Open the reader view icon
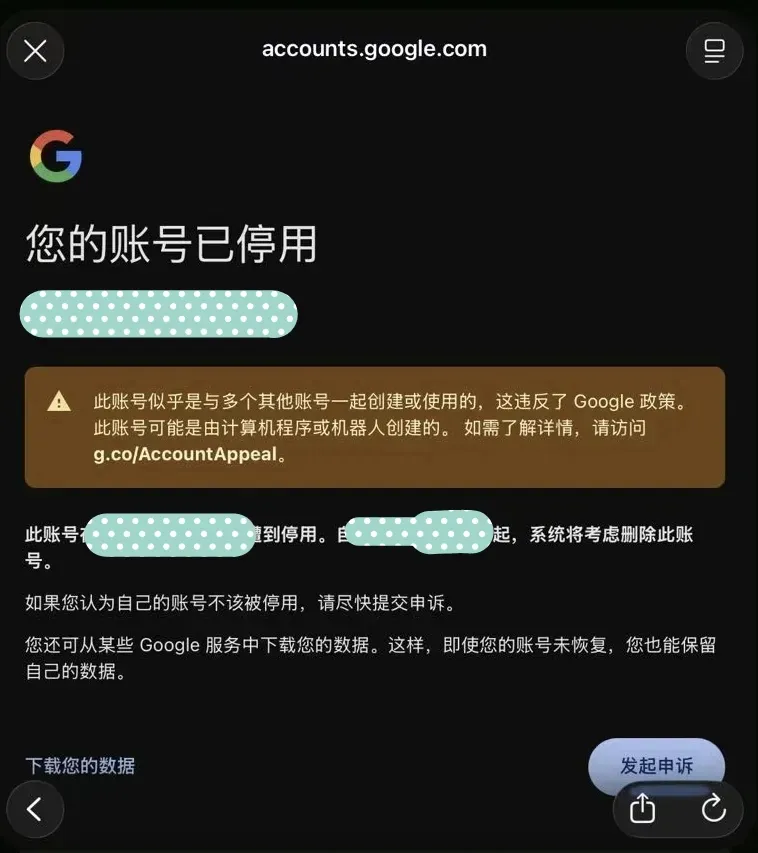758x853 pixels. [x=714, y=50]
